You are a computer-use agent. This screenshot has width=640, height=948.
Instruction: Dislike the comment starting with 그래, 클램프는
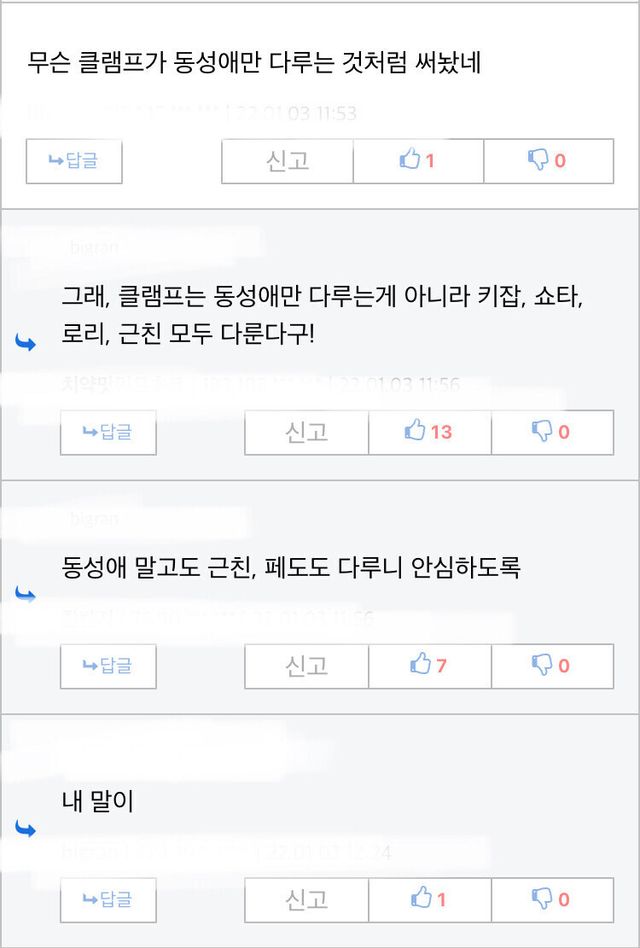552,432
